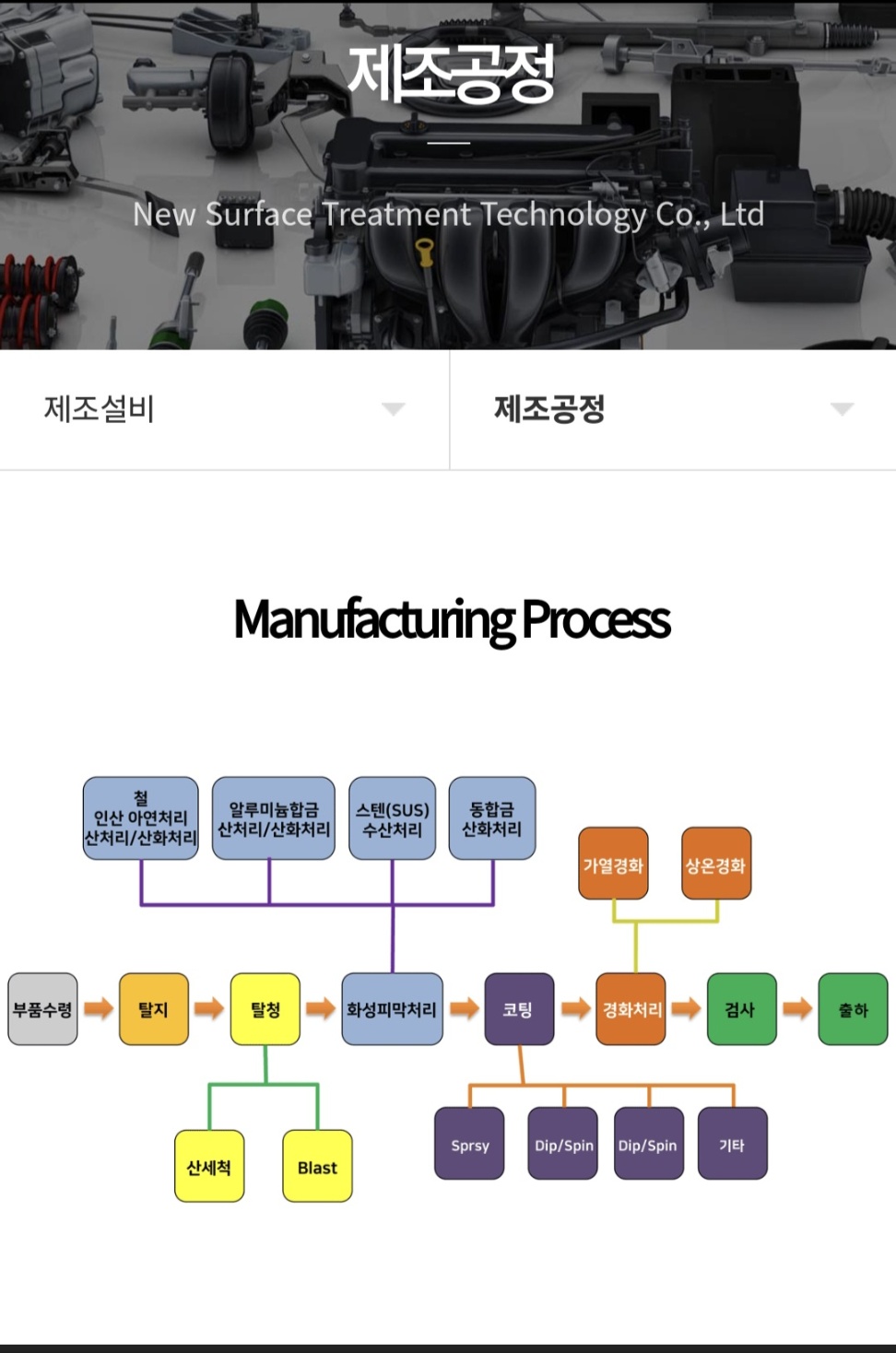Open the 화성피막처리 stage box

coord(392,1009)
